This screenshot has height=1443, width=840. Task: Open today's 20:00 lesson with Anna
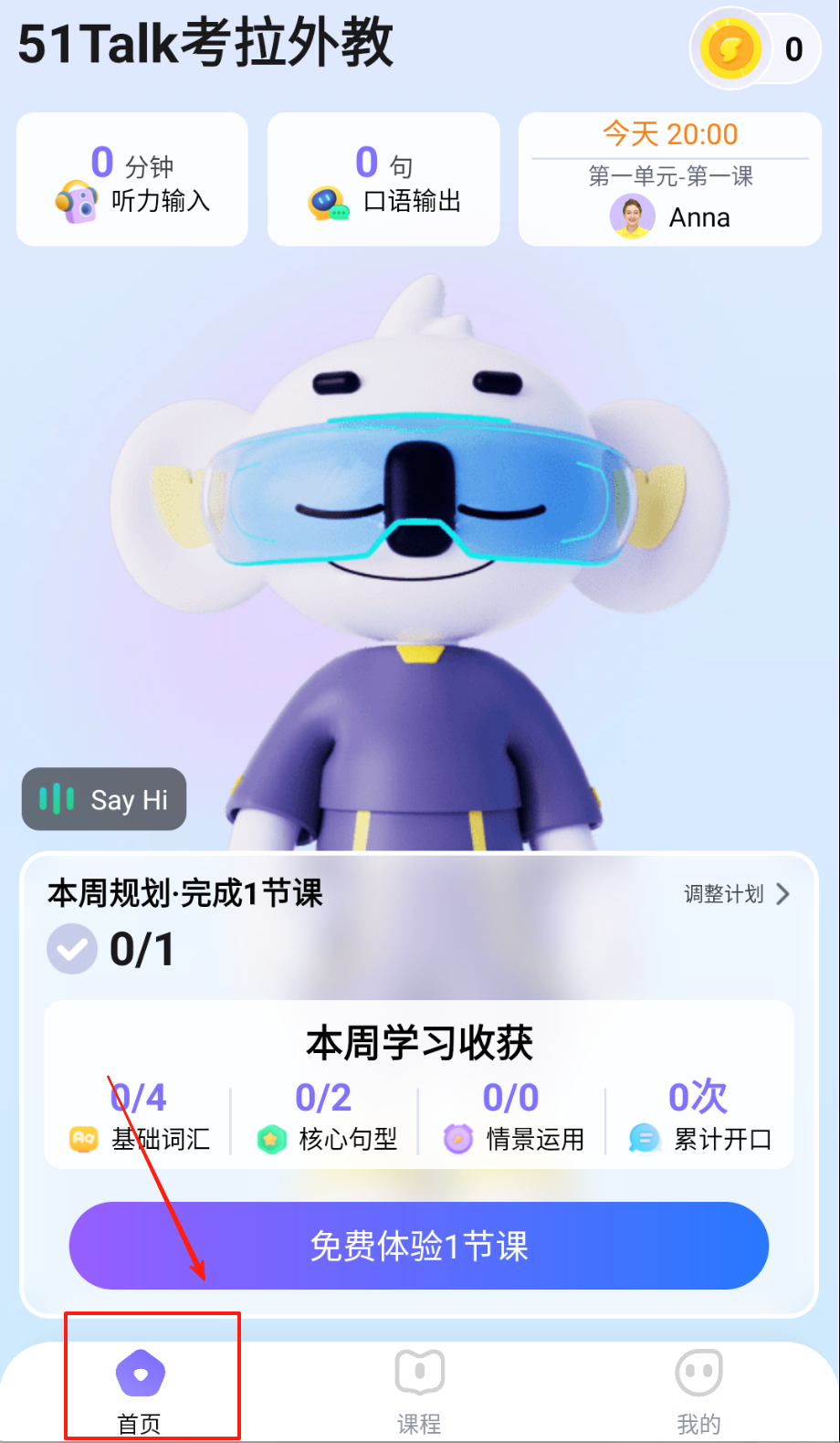[x=670, y=180]
